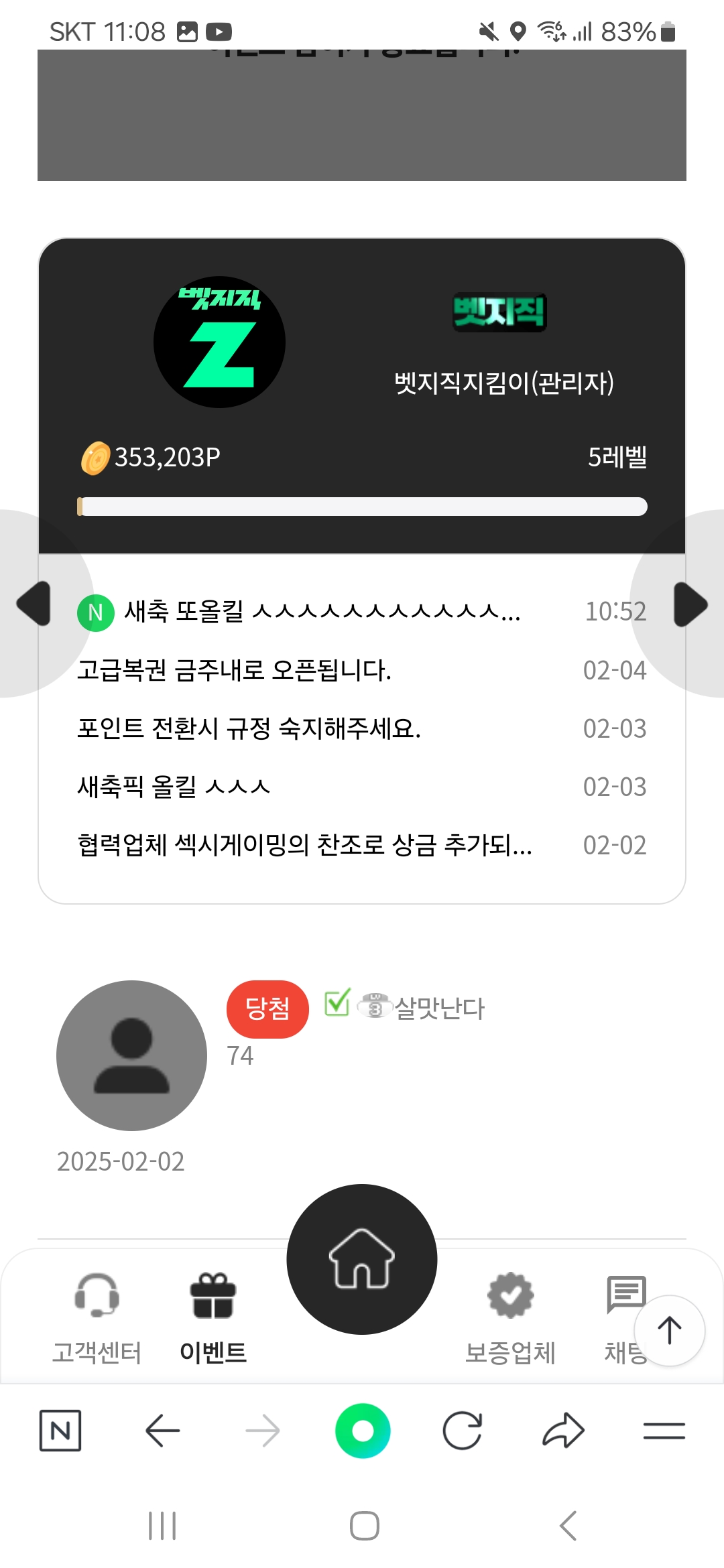This screenshot has width=724, height=1568.
Task: Go back to the previous page in the browser
Action: coord(162,1431)
